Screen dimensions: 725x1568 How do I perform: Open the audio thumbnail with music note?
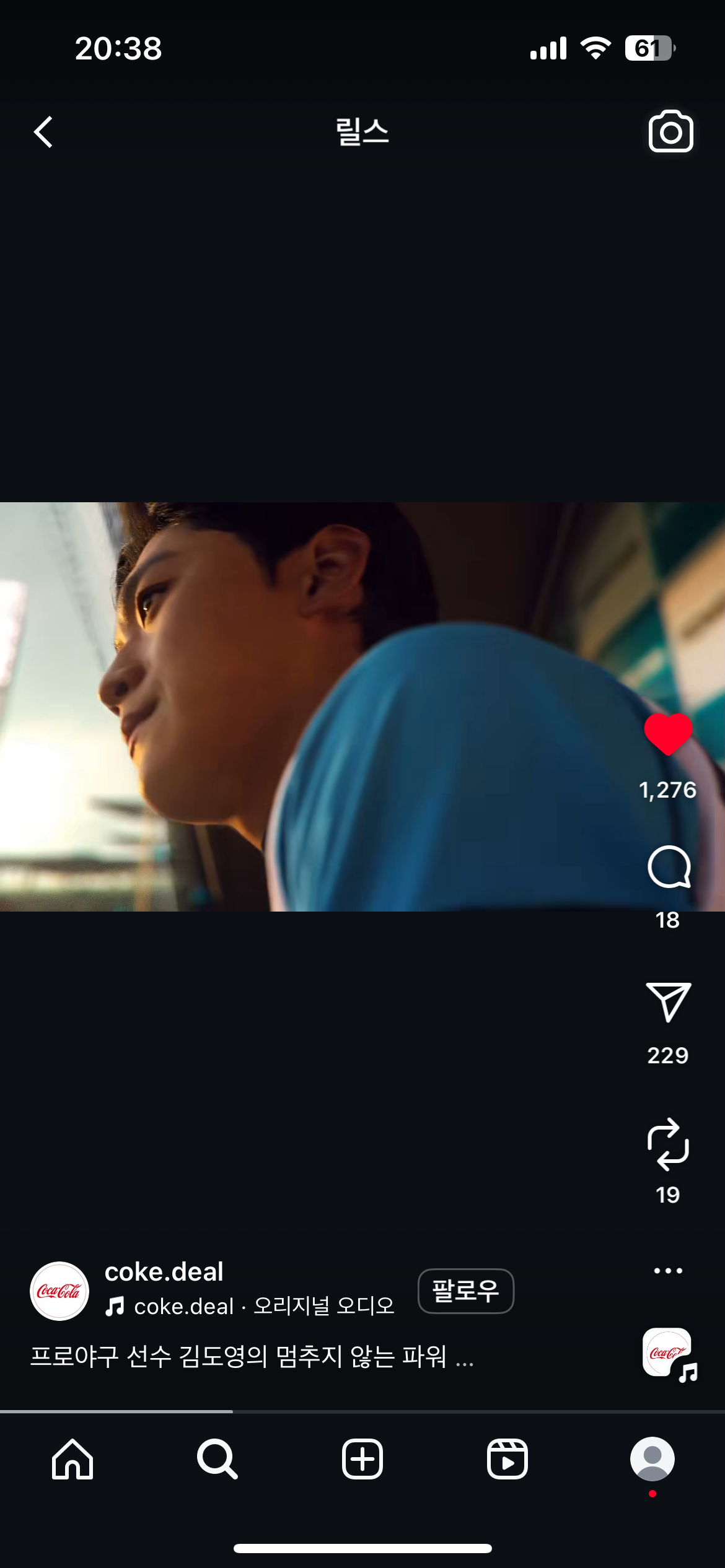coord(668,1353)
